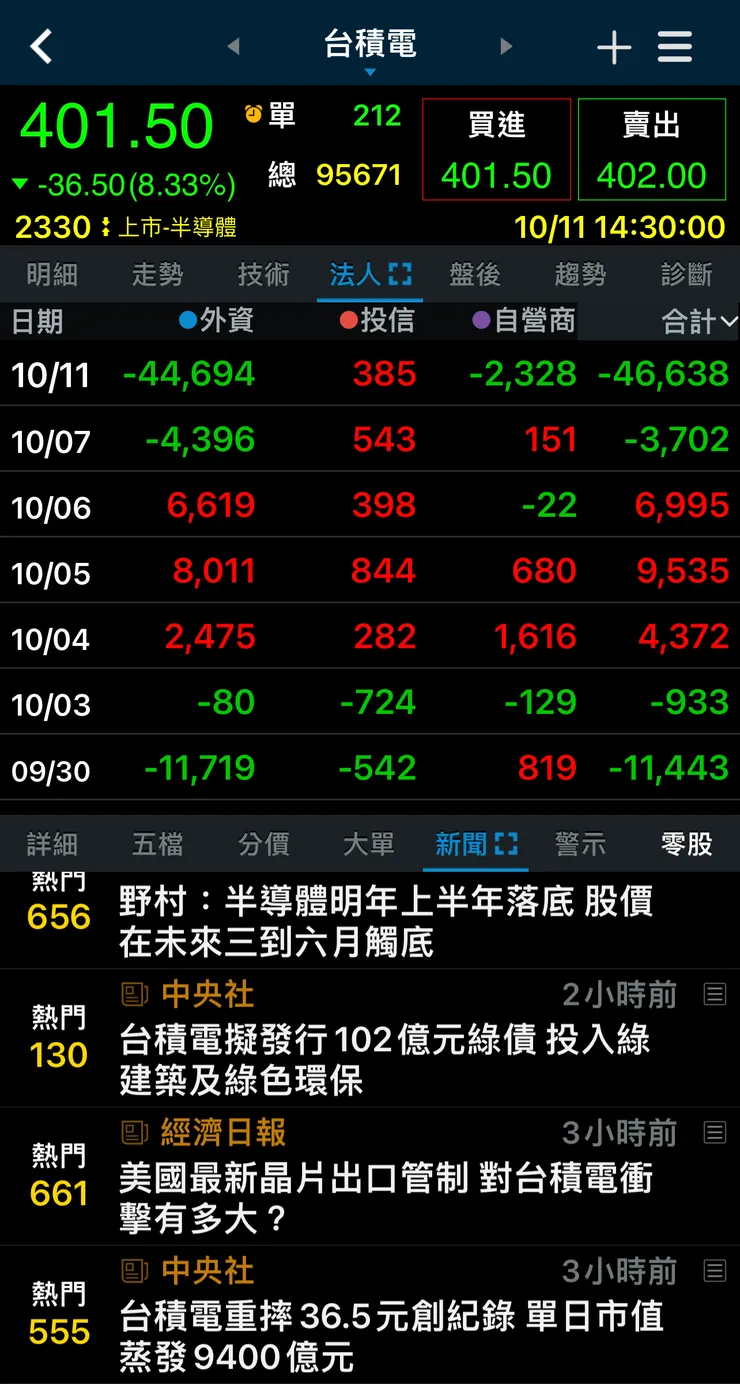The height and width of the screenshot is (1384, 740).
Task: Expand the 合計 column dropdown
Action: [699, 321]
